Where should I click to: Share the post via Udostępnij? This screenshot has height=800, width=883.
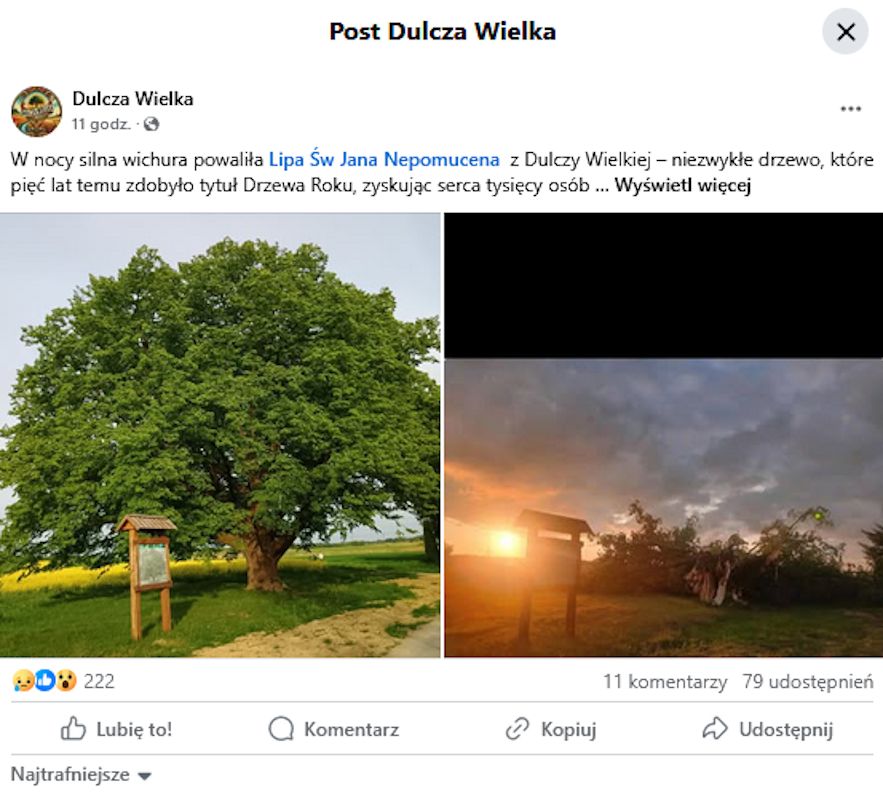coord(767,729)
